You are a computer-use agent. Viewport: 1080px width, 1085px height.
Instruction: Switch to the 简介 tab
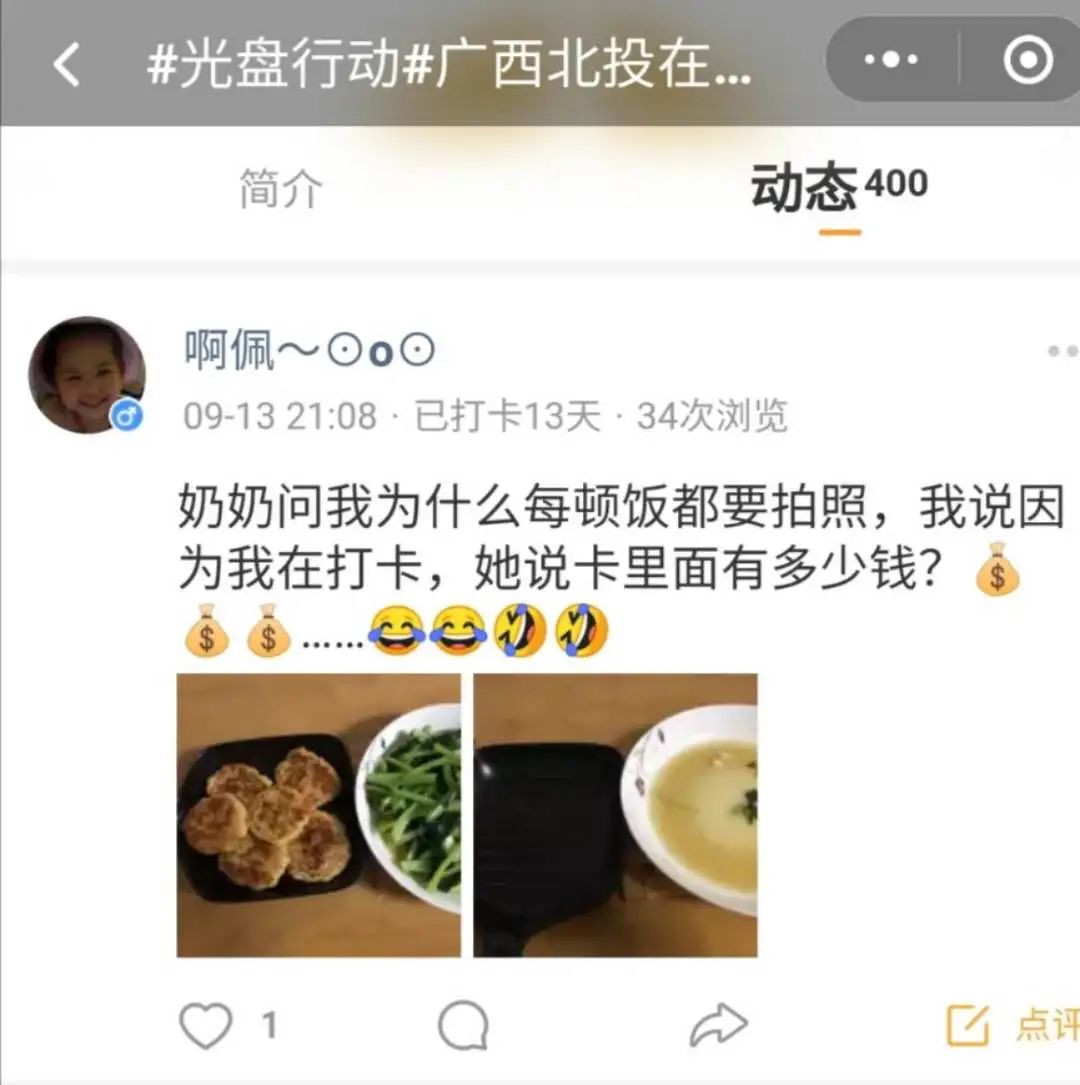tap(281, 188)
